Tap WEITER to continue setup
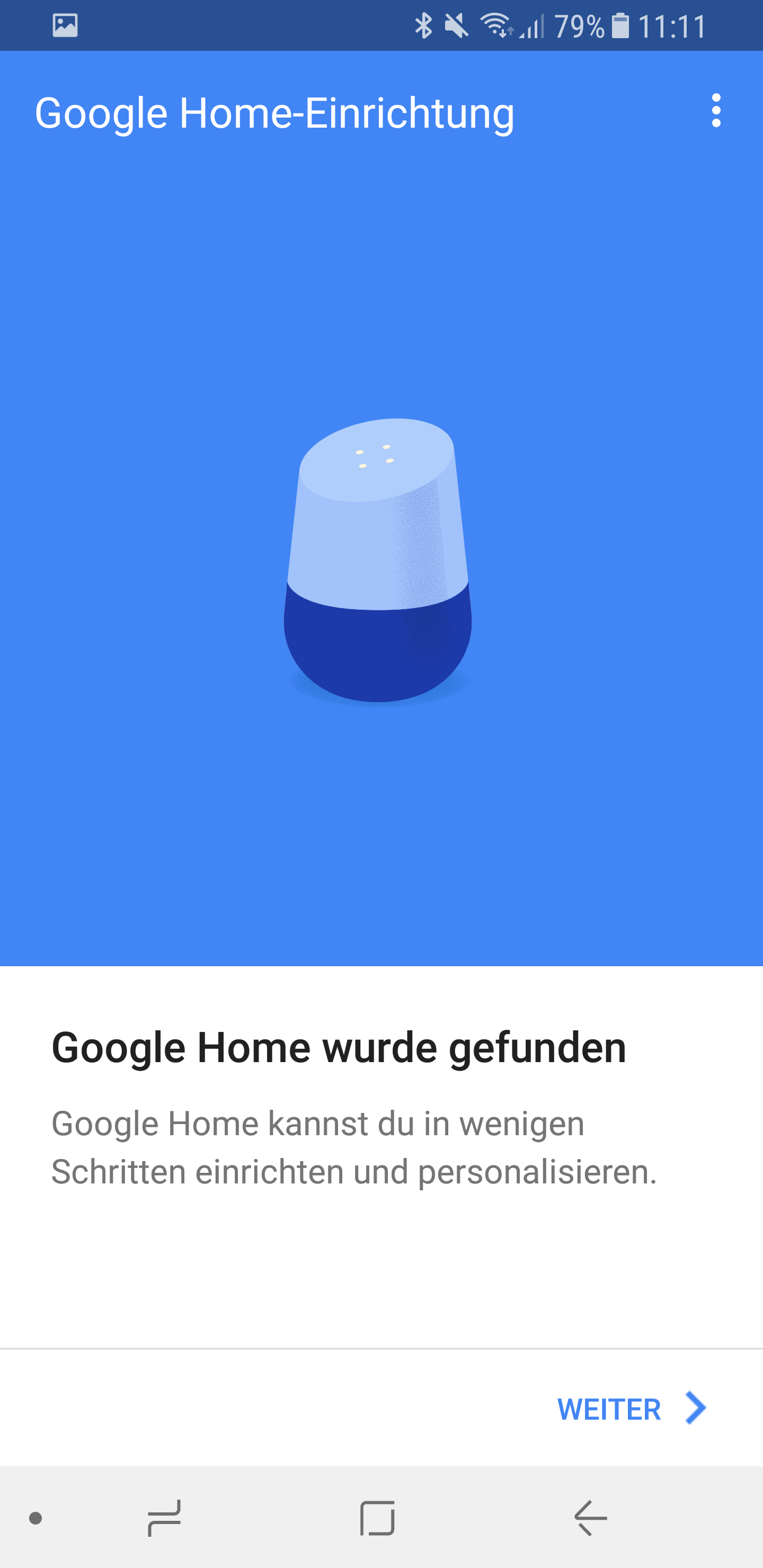The height and width of the screenshot is (1568, 763). [631, 1409]
